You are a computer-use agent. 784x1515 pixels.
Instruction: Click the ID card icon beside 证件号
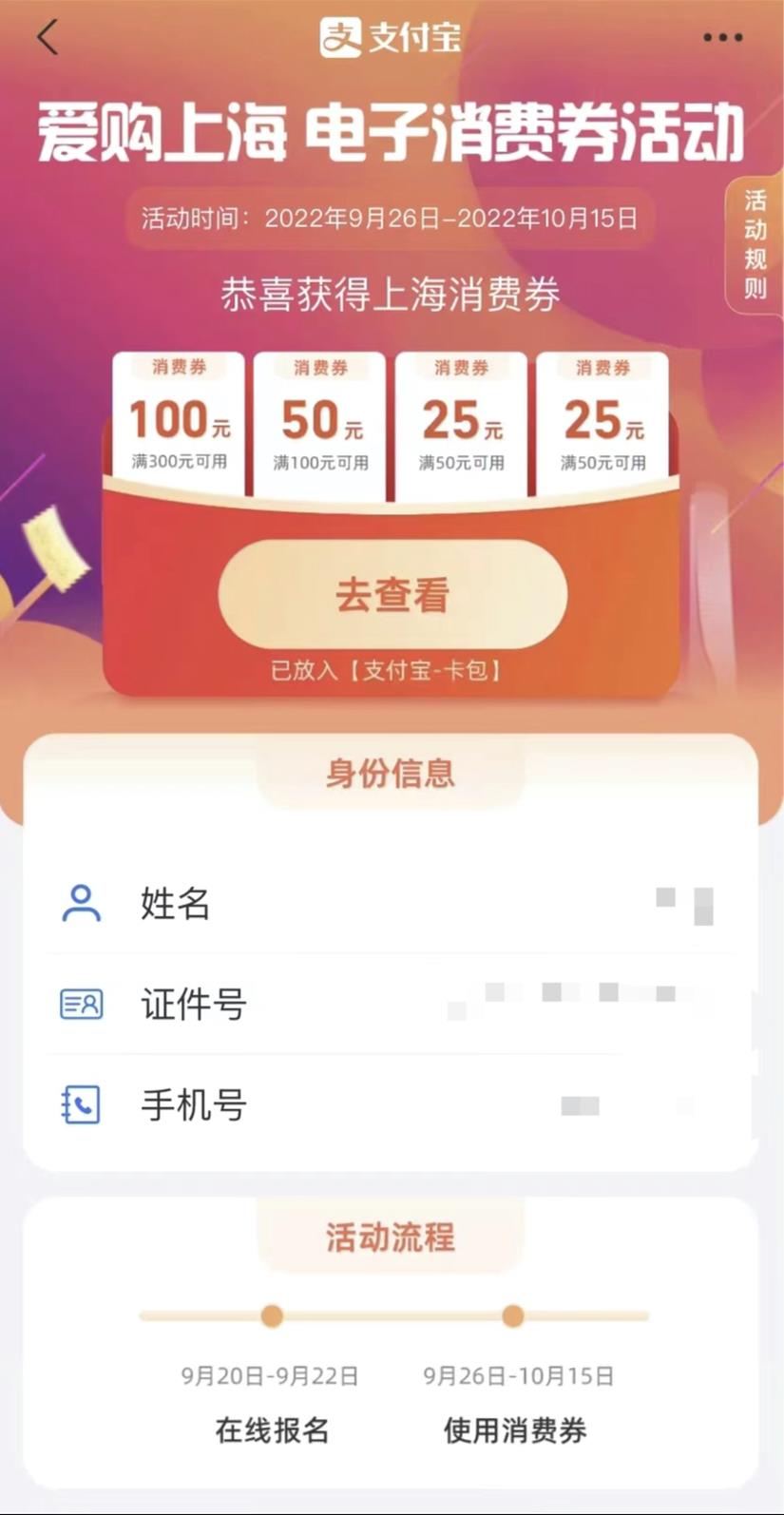(x=81, y=1004)
